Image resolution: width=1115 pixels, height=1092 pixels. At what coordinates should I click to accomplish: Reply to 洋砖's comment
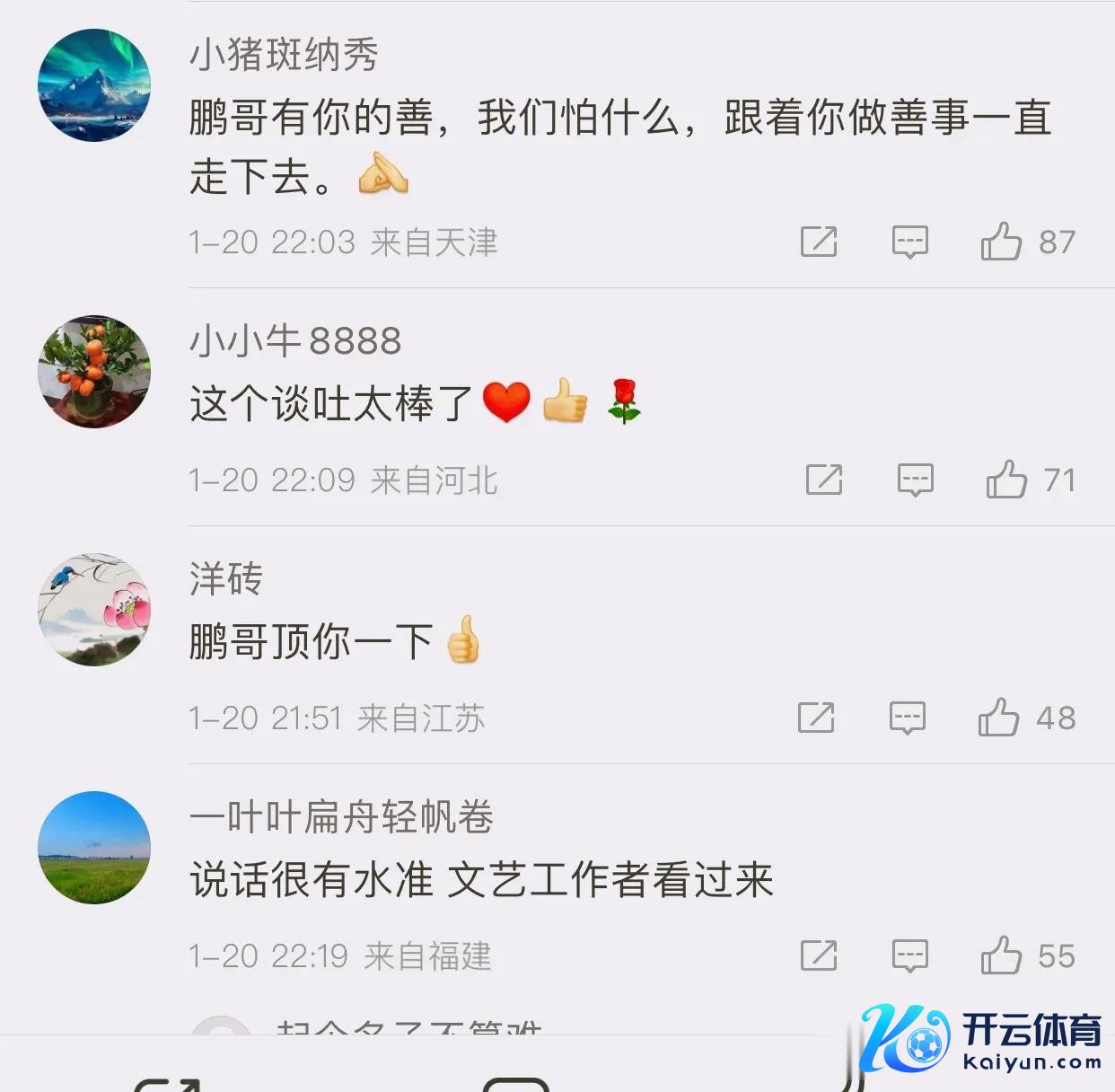click(x=907, y=718)
